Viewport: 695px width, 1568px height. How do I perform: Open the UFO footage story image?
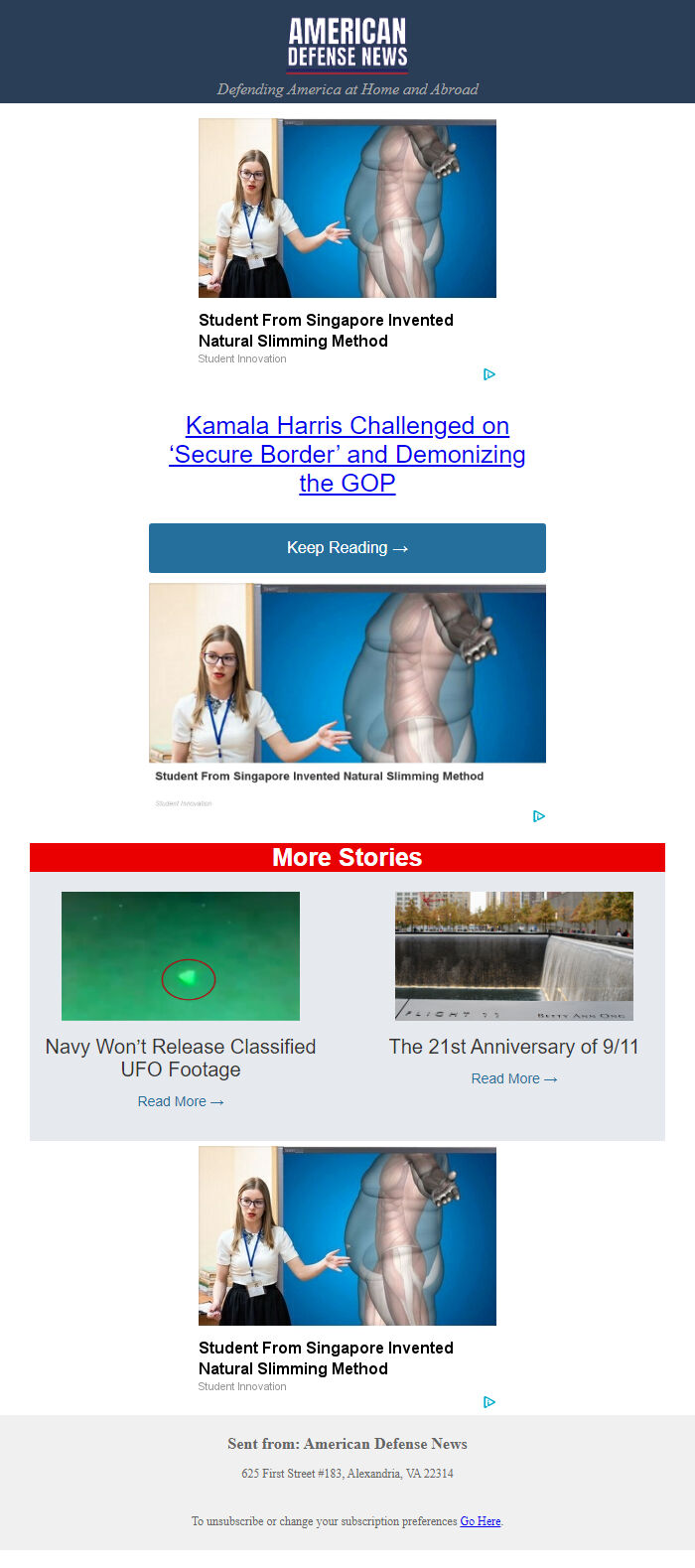click(181, 956)
